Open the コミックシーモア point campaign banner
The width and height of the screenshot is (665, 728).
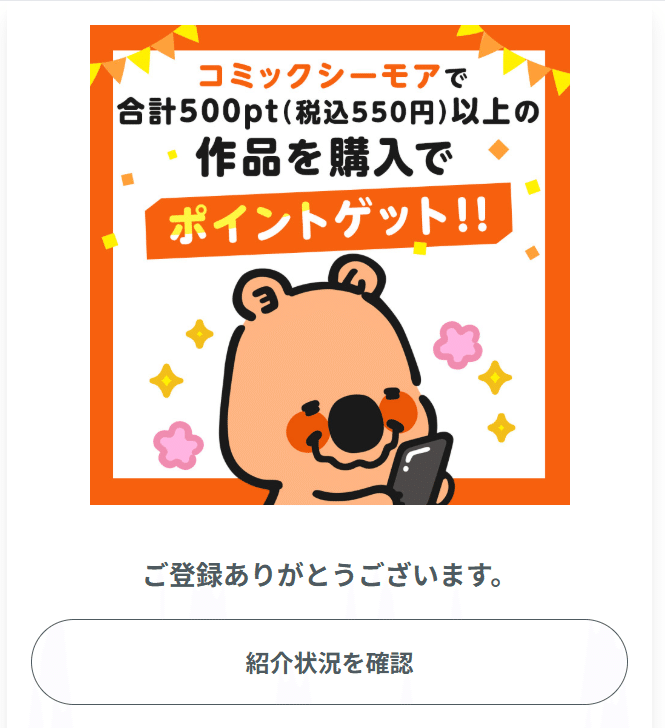coord(330,265)
